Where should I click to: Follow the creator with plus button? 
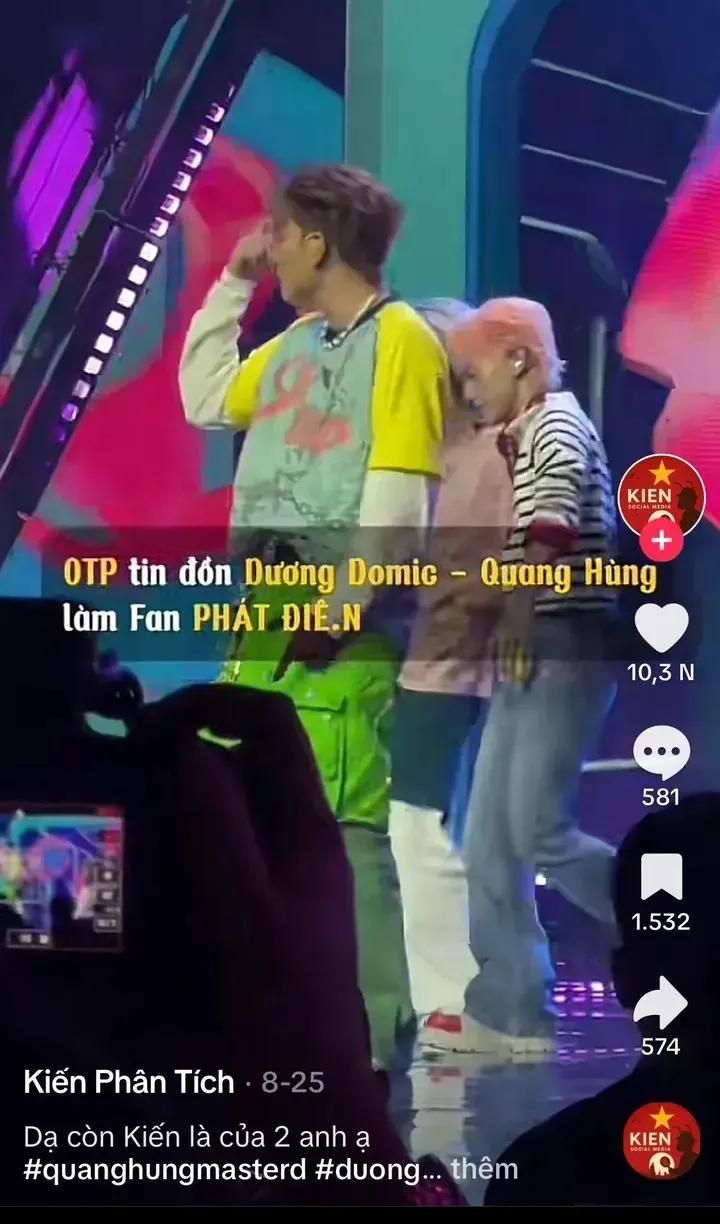point(661,542)
